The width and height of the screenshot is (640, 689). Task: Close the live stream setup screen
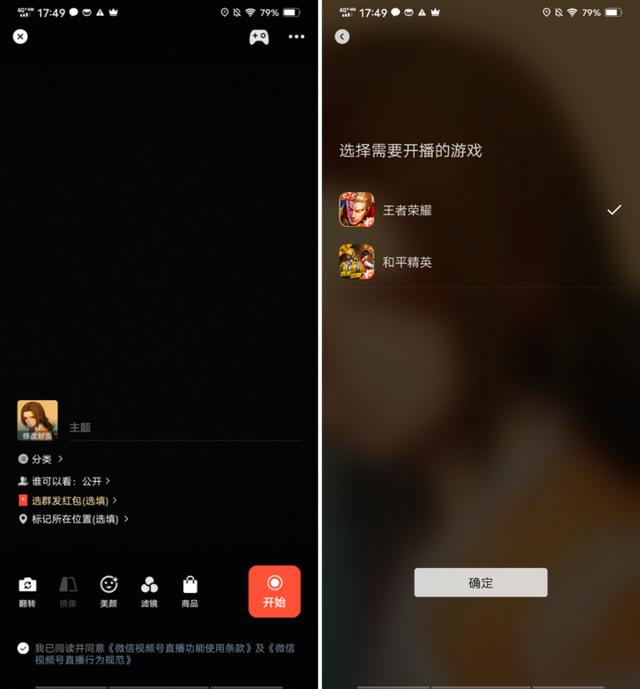point(20,36)
